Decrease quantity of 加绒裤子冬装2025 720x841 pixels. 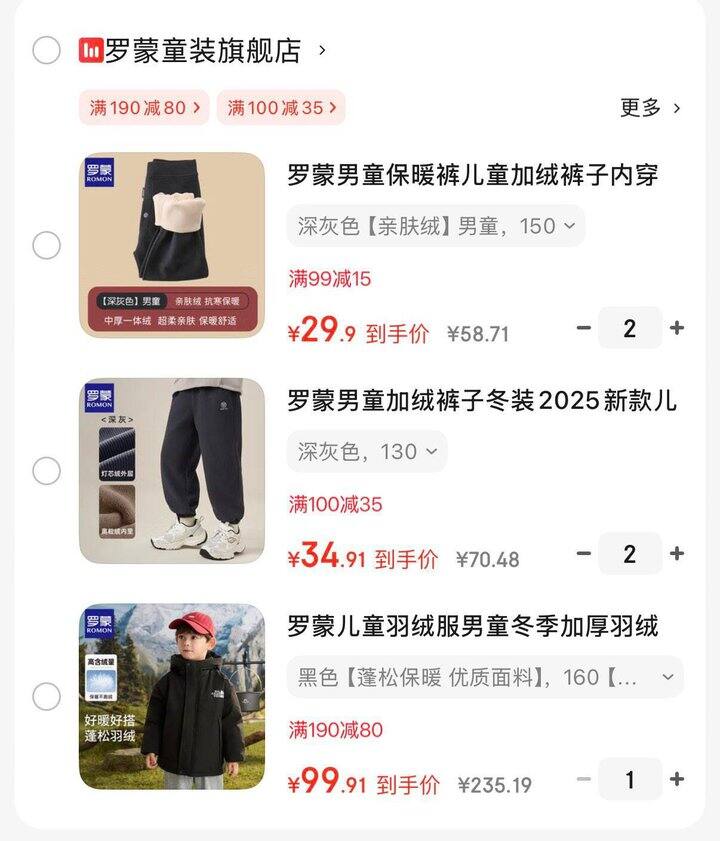(x=584, y=554)
